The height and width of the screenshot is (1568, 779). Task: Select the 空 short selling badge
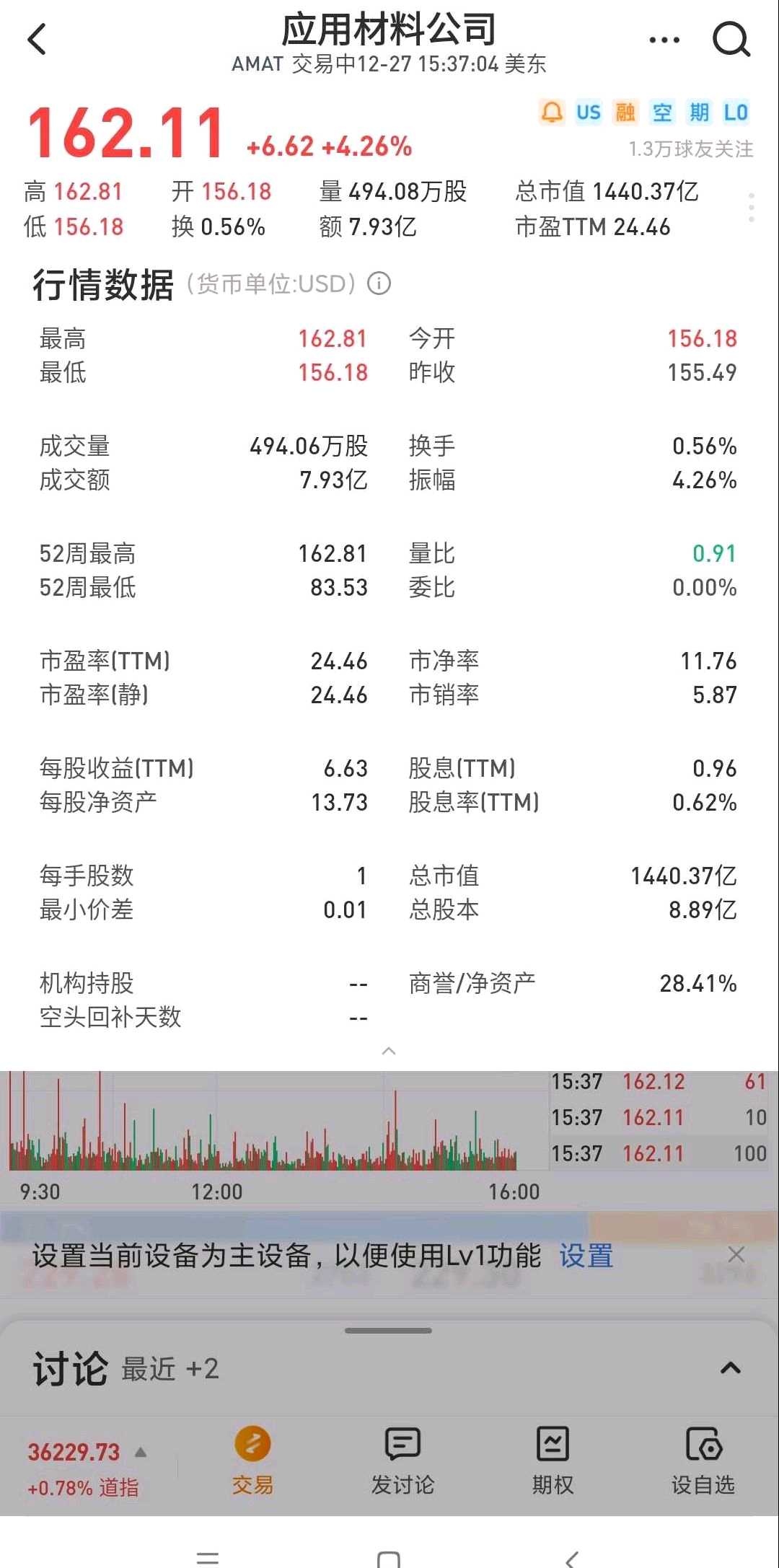click(661, 112)
